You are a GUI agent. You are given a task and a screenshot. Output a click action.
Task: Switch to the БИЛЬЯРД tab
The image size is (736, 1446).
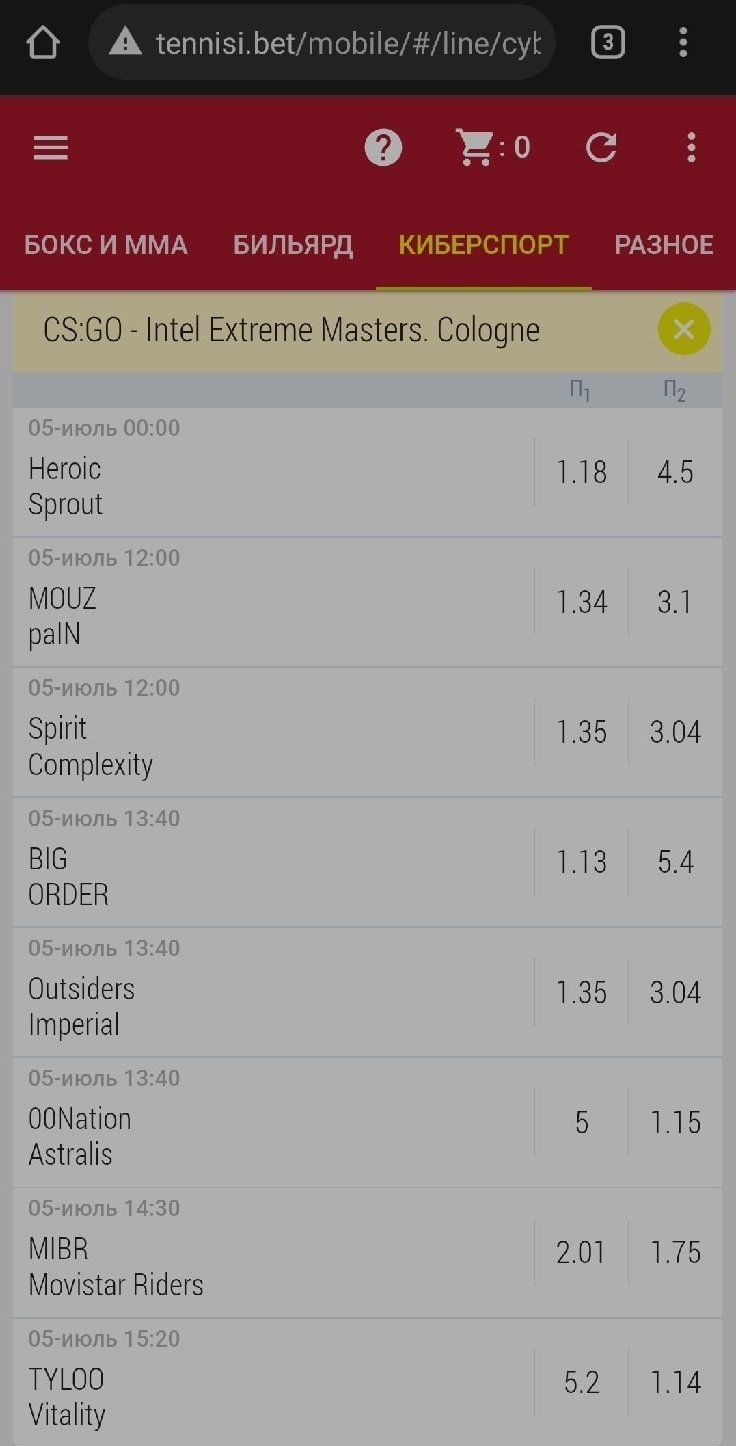point(293,245)
